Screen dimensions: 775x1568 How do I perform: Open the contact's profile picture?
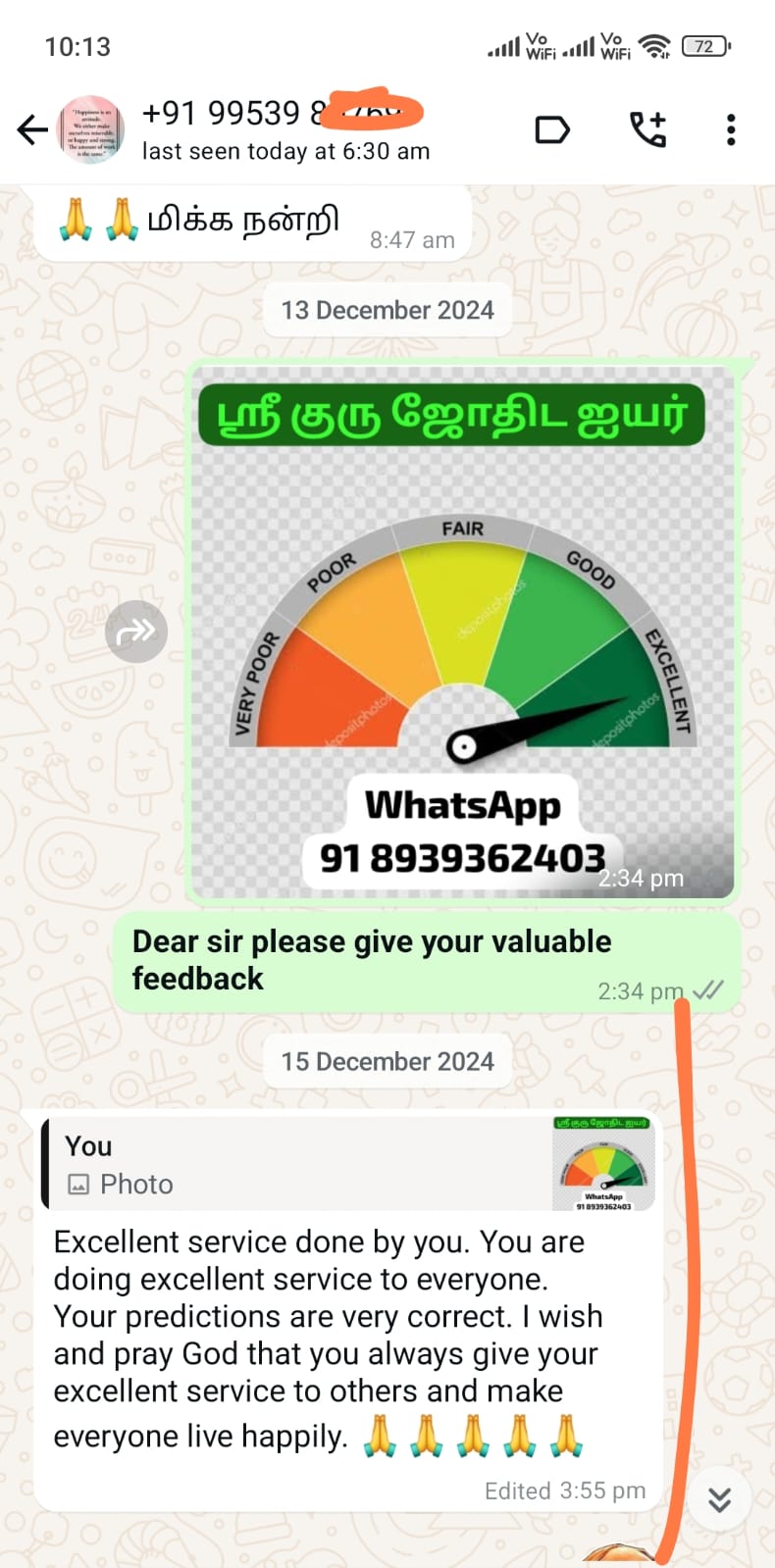tap(90, 129)
